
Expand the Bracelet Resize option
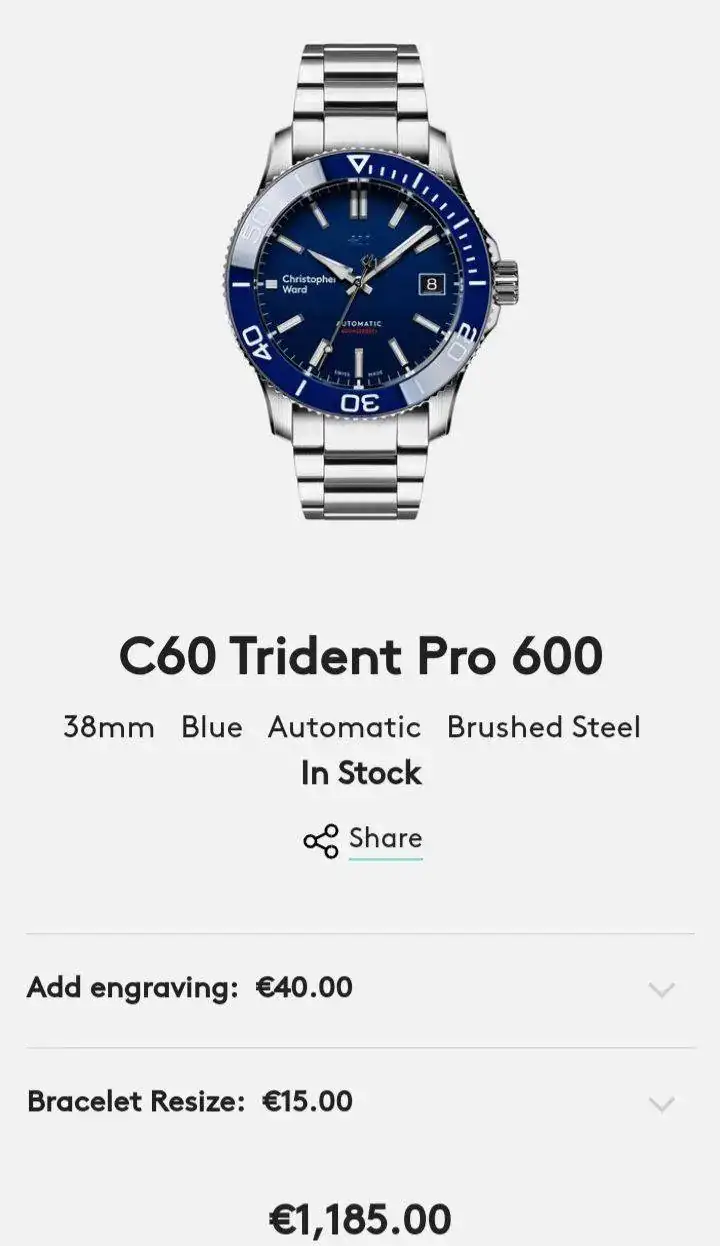click(x=661, y=1103)
